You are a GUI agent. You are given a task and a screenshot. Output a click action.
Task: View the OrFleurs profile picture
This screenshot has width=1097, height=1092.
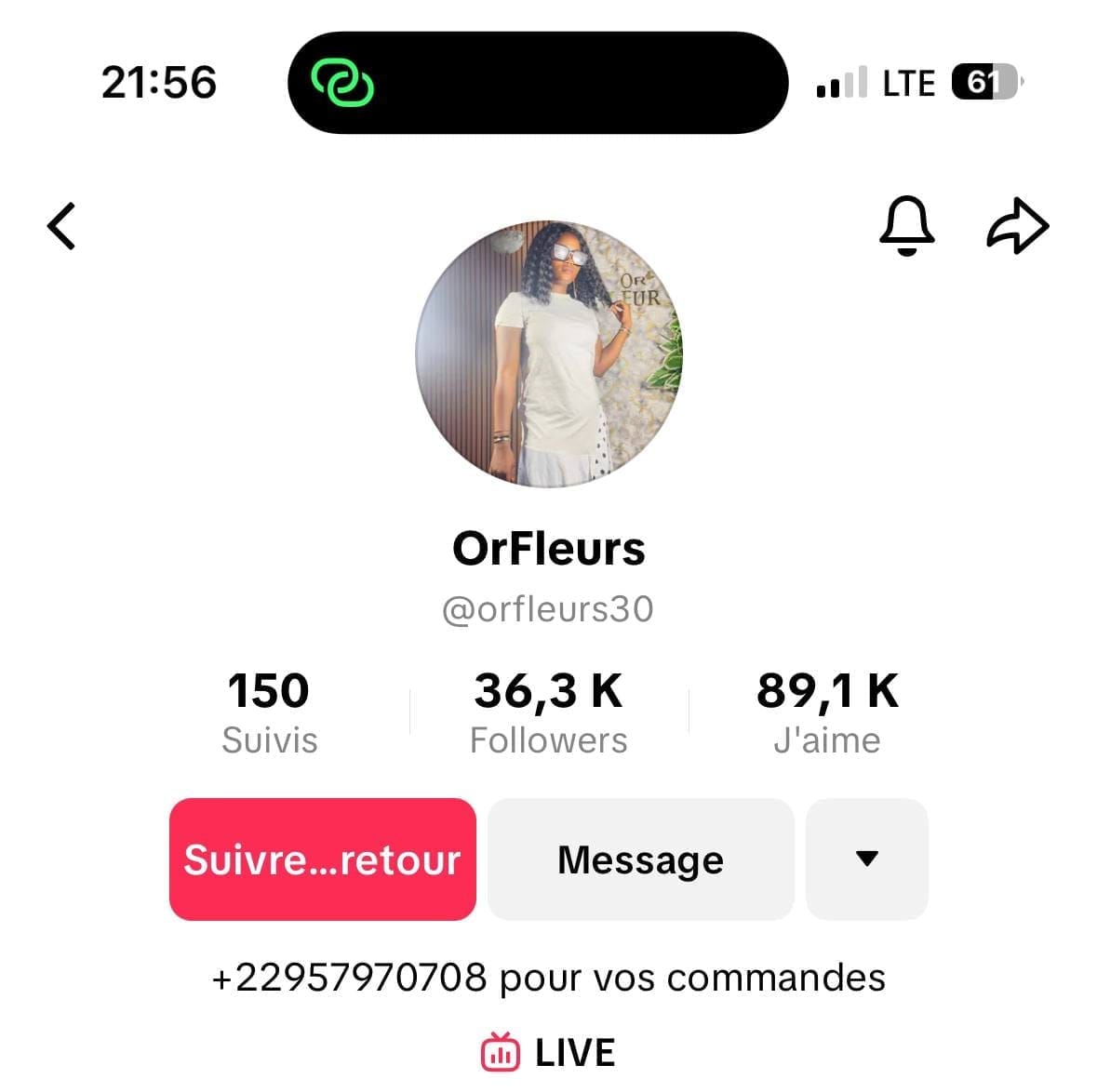(x=549, y=354)
